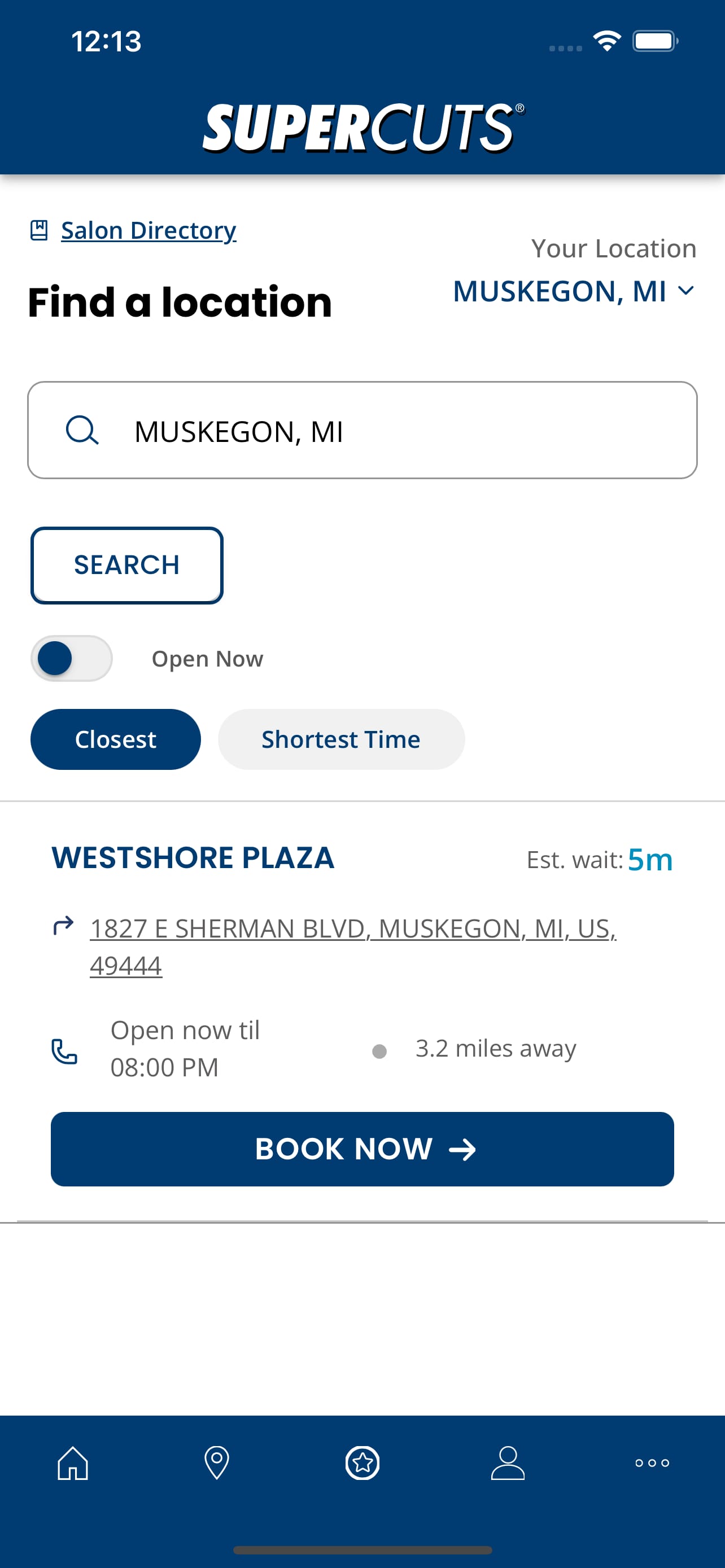The height and width of the screenshot is (1568, 725).
Task: Enable the Open Now toggle
Action: [x=71, y=658]
